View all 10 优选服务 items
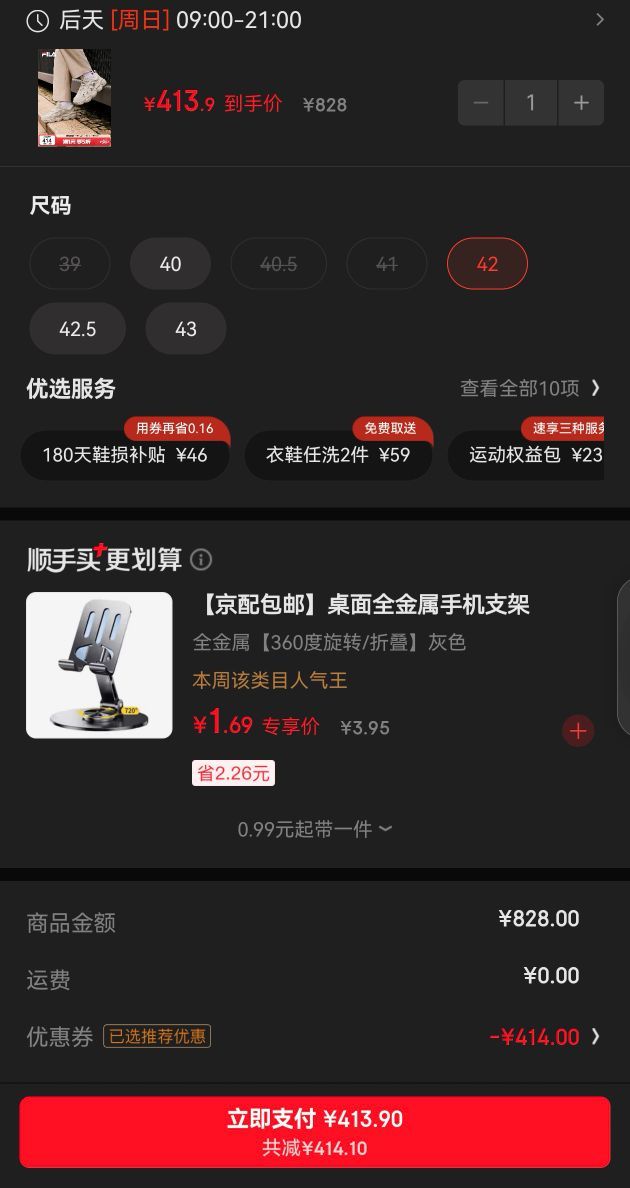 point(530,389)
